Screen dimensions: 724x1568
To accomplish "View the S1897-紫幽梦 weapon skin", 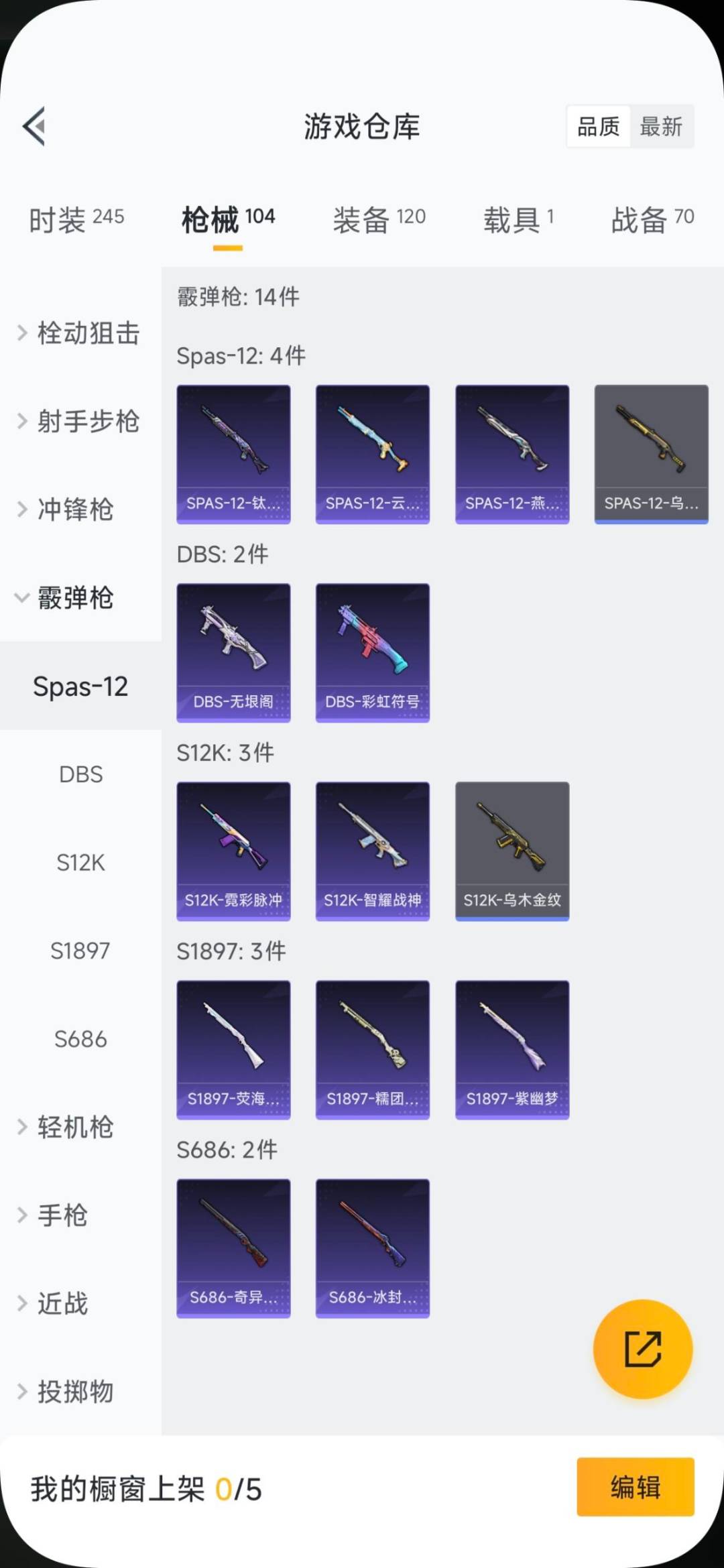I will 511,1049.
